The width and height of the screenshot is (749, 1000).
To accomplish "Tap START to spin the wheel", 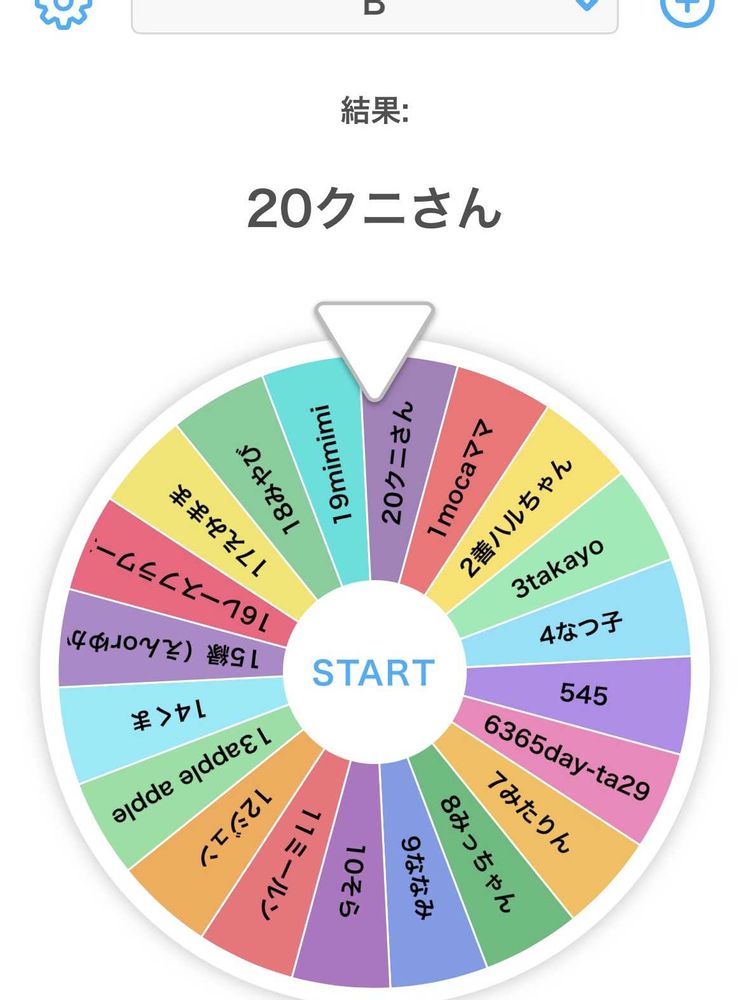I will tap(374, 673).
